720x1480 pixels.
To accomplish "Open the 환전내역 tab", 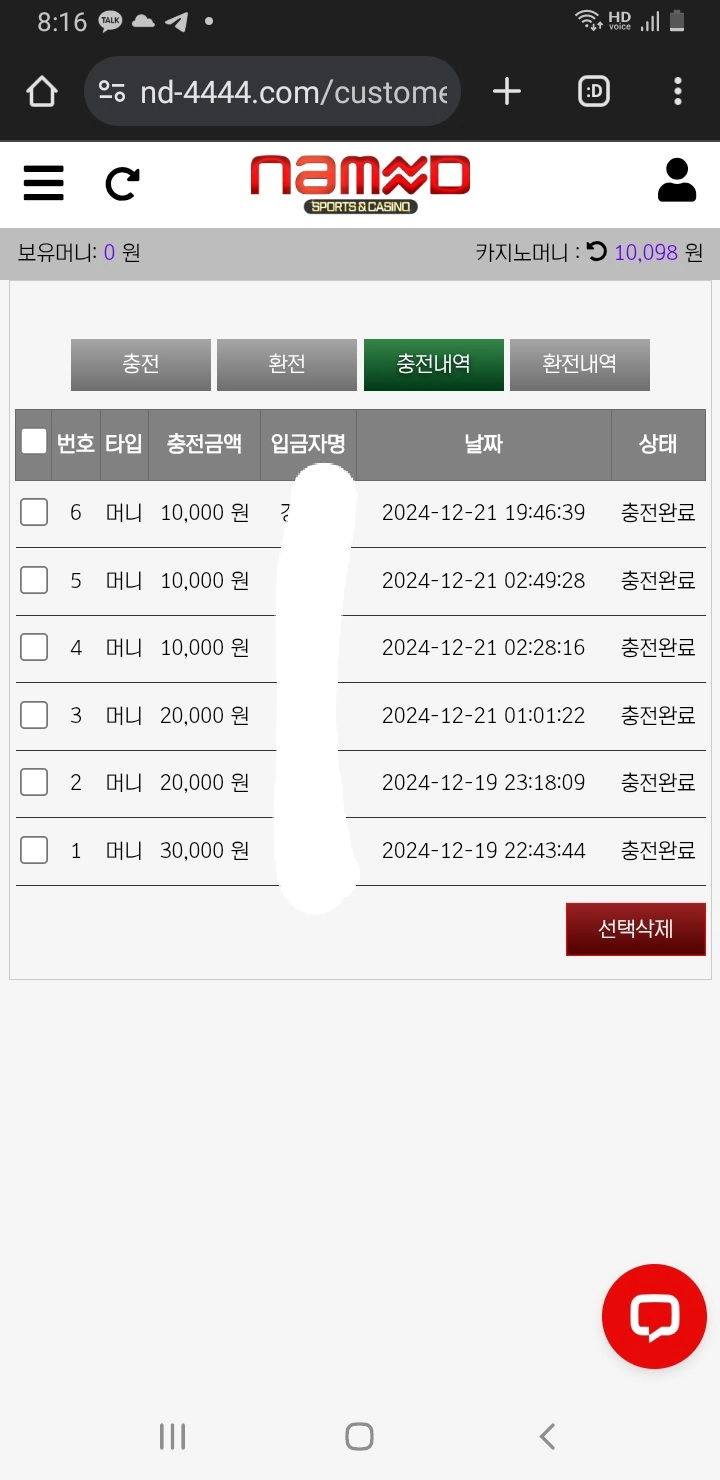I will point(579,364).
